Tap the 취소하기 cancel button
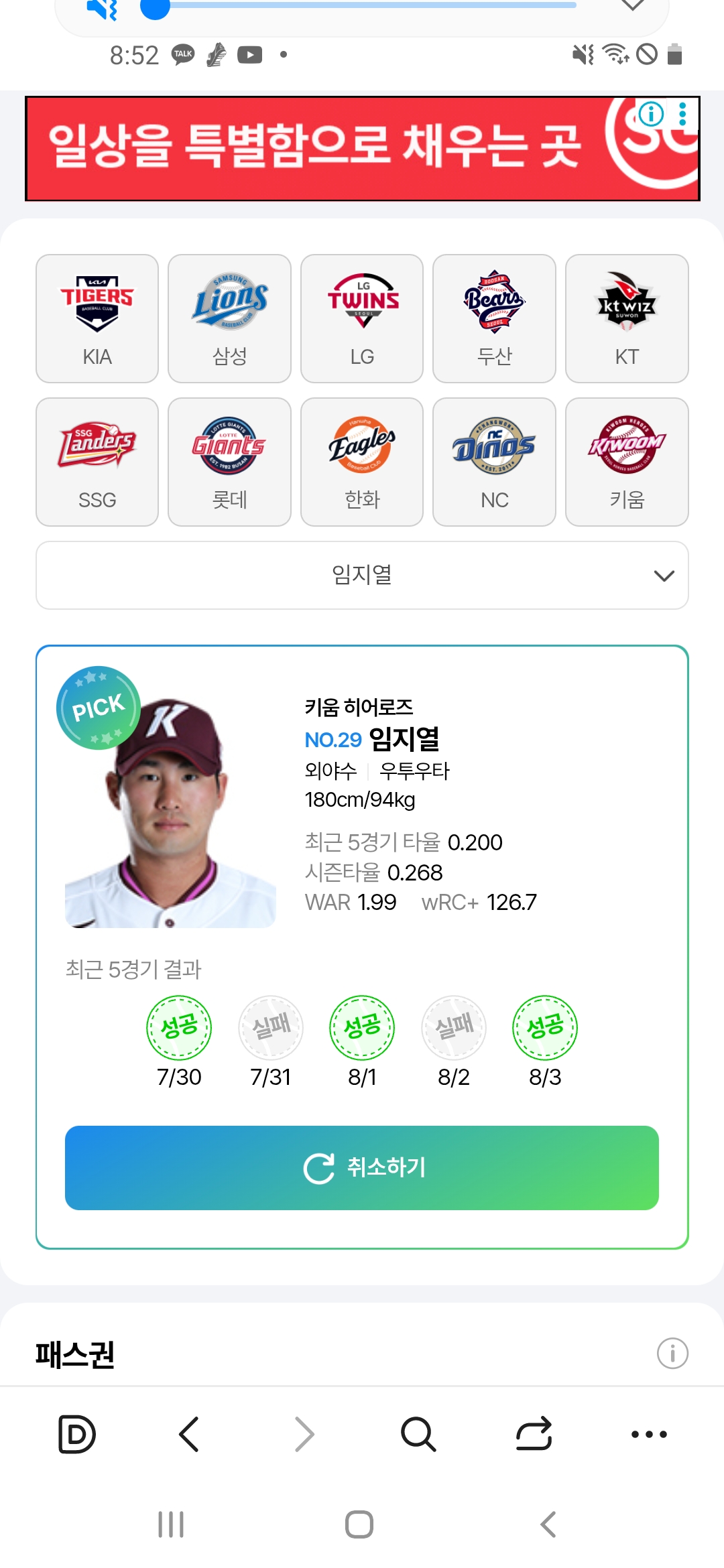724x1568 pixels. [x=362, y=1167]
